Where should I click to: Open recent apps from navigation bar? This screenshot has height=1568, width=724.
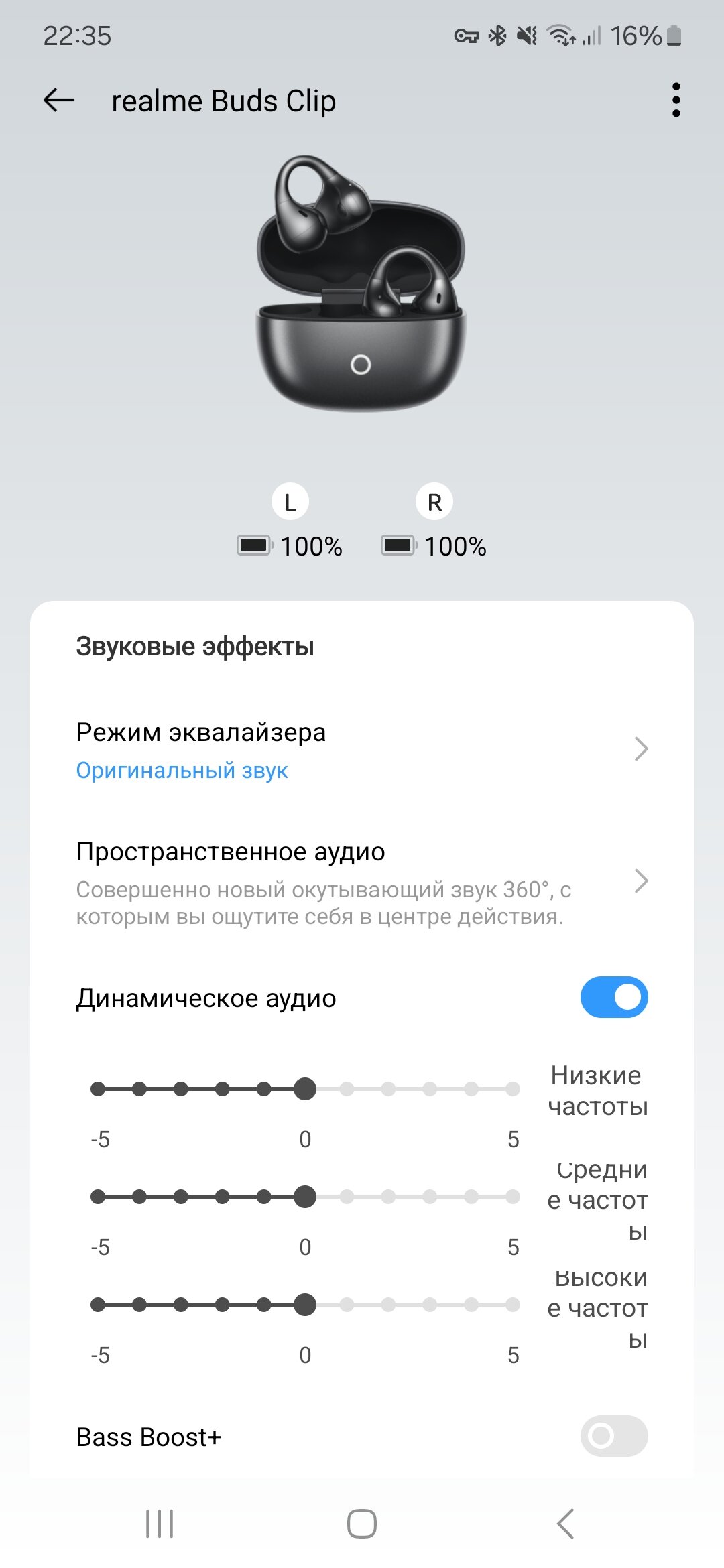160,1524
